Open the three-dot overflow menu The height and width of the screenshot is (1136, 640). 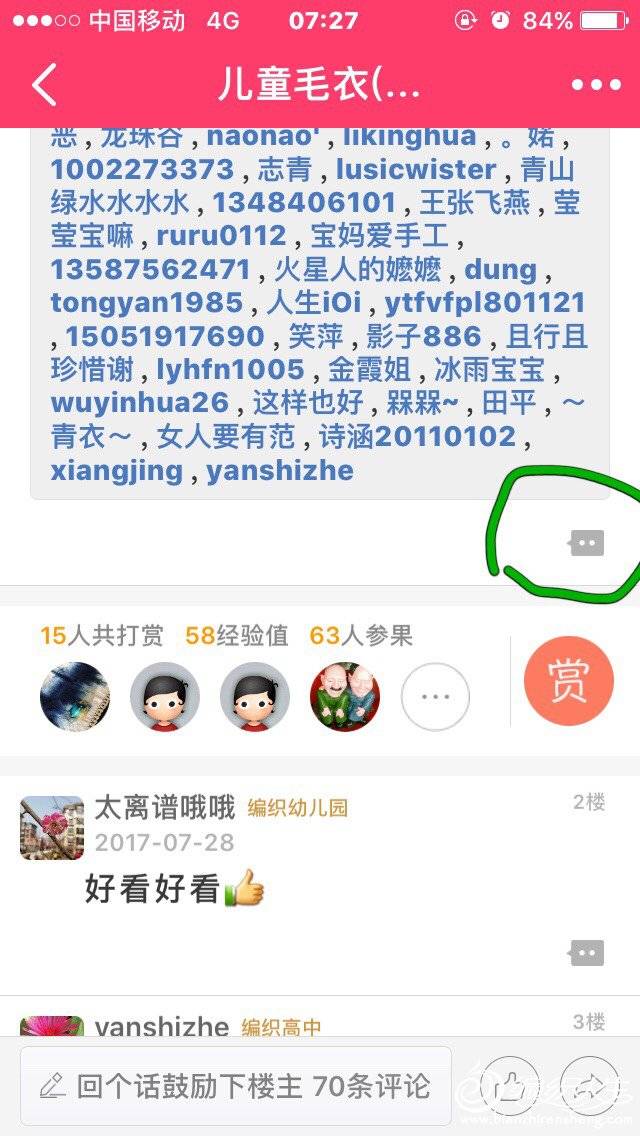coord(596,85)
